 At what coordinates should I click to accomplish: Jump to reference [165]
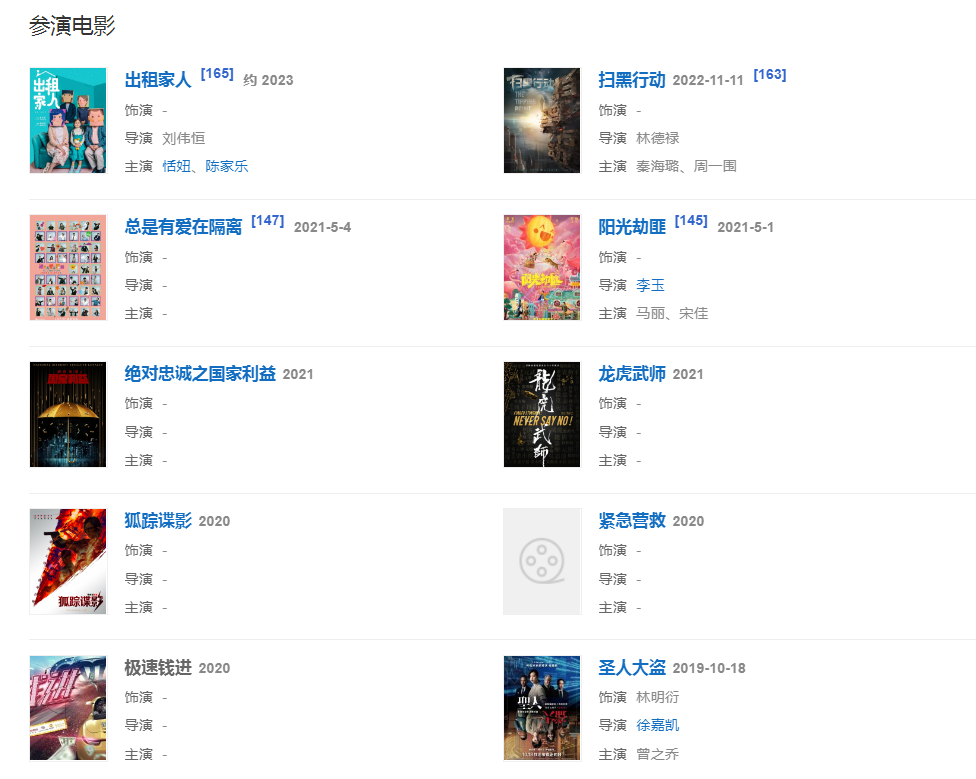coord(217,74)
